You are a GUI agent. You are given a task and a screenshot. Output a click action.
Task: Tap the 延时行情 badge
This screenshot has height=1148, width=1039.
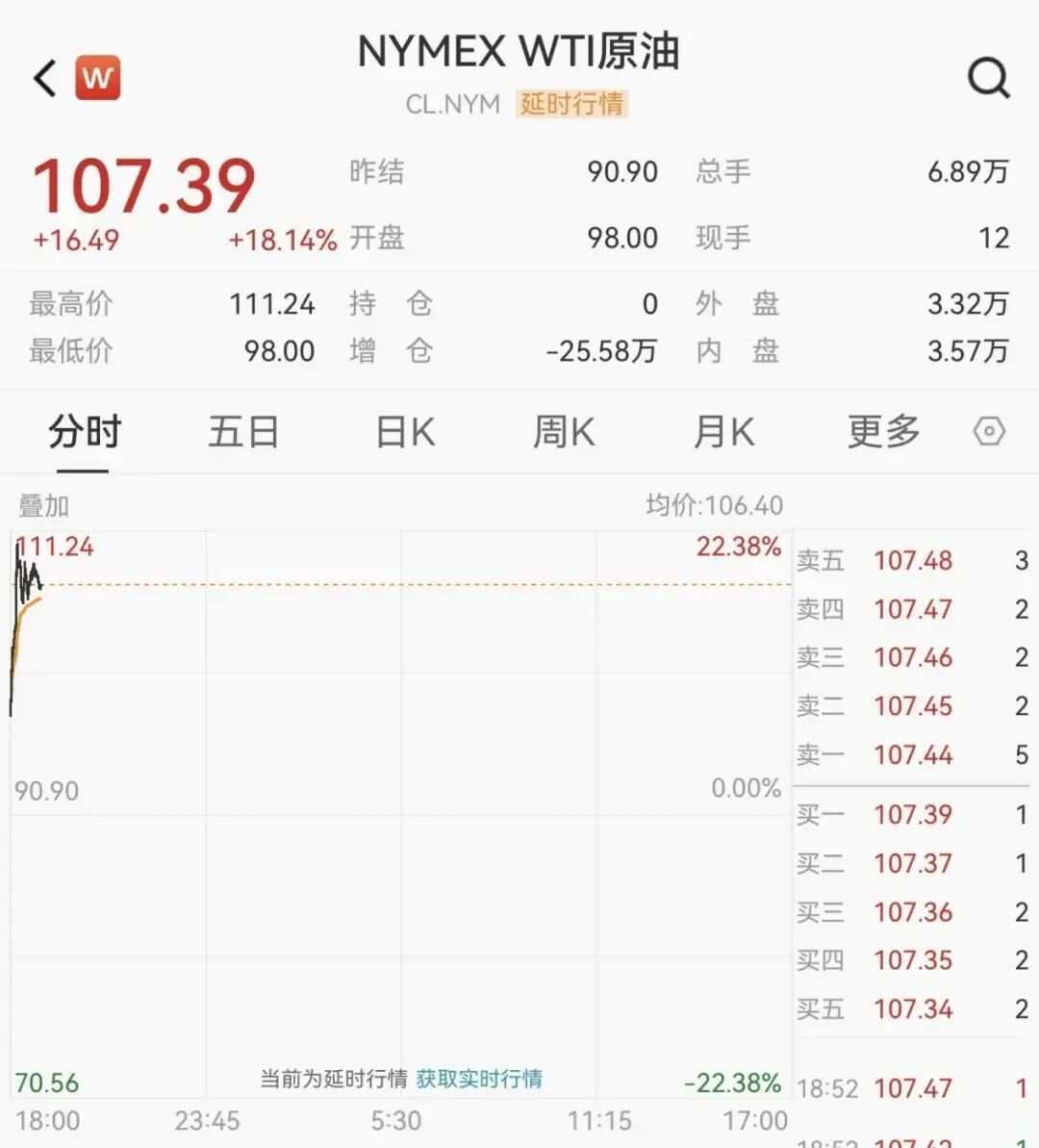[x=571, y=104]
